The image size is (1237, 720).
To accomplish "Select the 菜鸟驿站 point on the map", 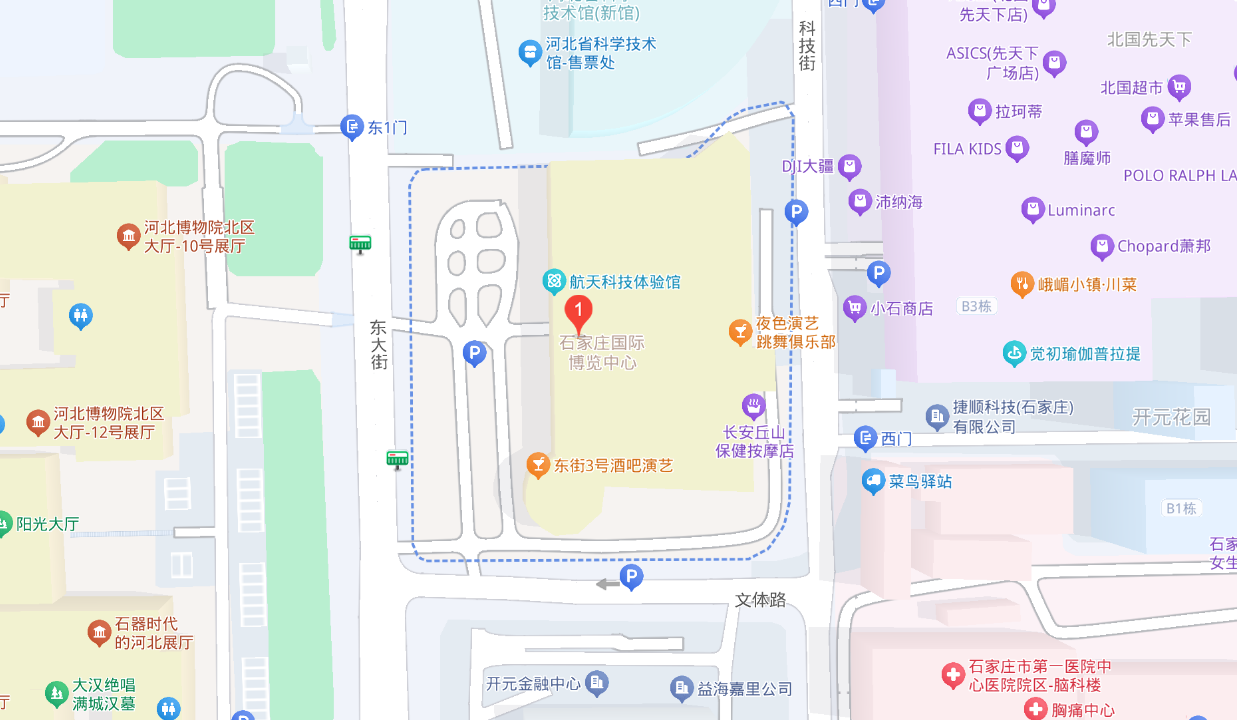I will pyautogui.click(x=874, y=482).
